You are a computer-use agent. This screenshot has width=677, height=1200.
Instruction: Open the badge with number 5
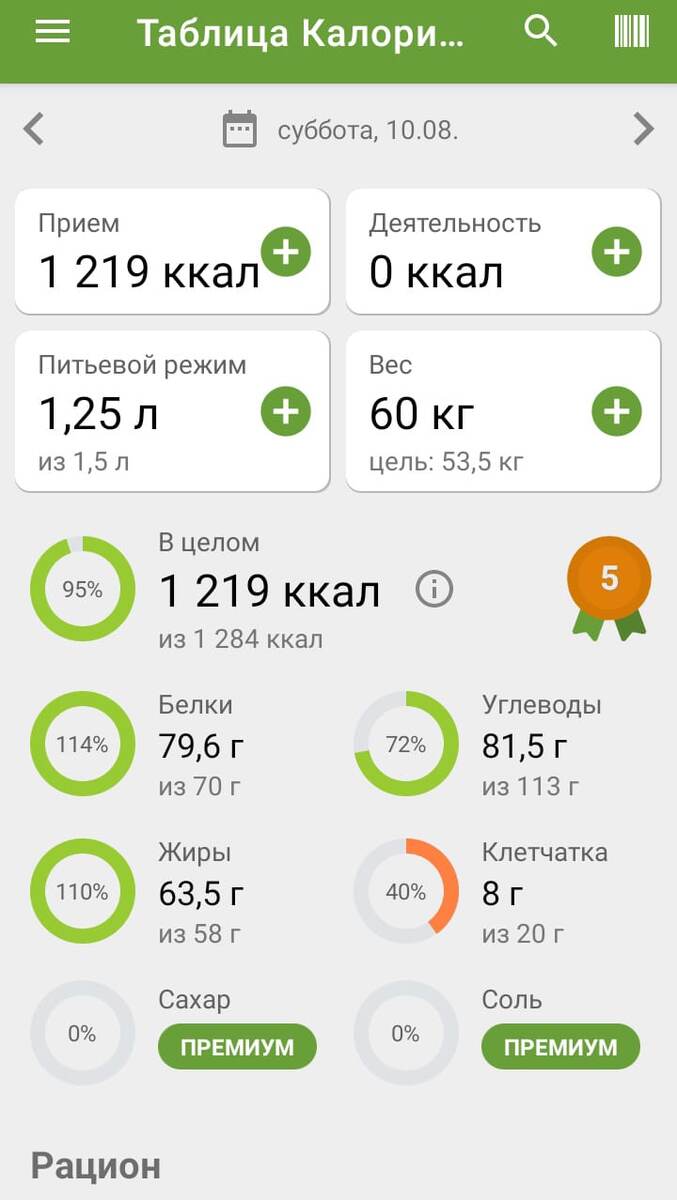pos(609,583)
